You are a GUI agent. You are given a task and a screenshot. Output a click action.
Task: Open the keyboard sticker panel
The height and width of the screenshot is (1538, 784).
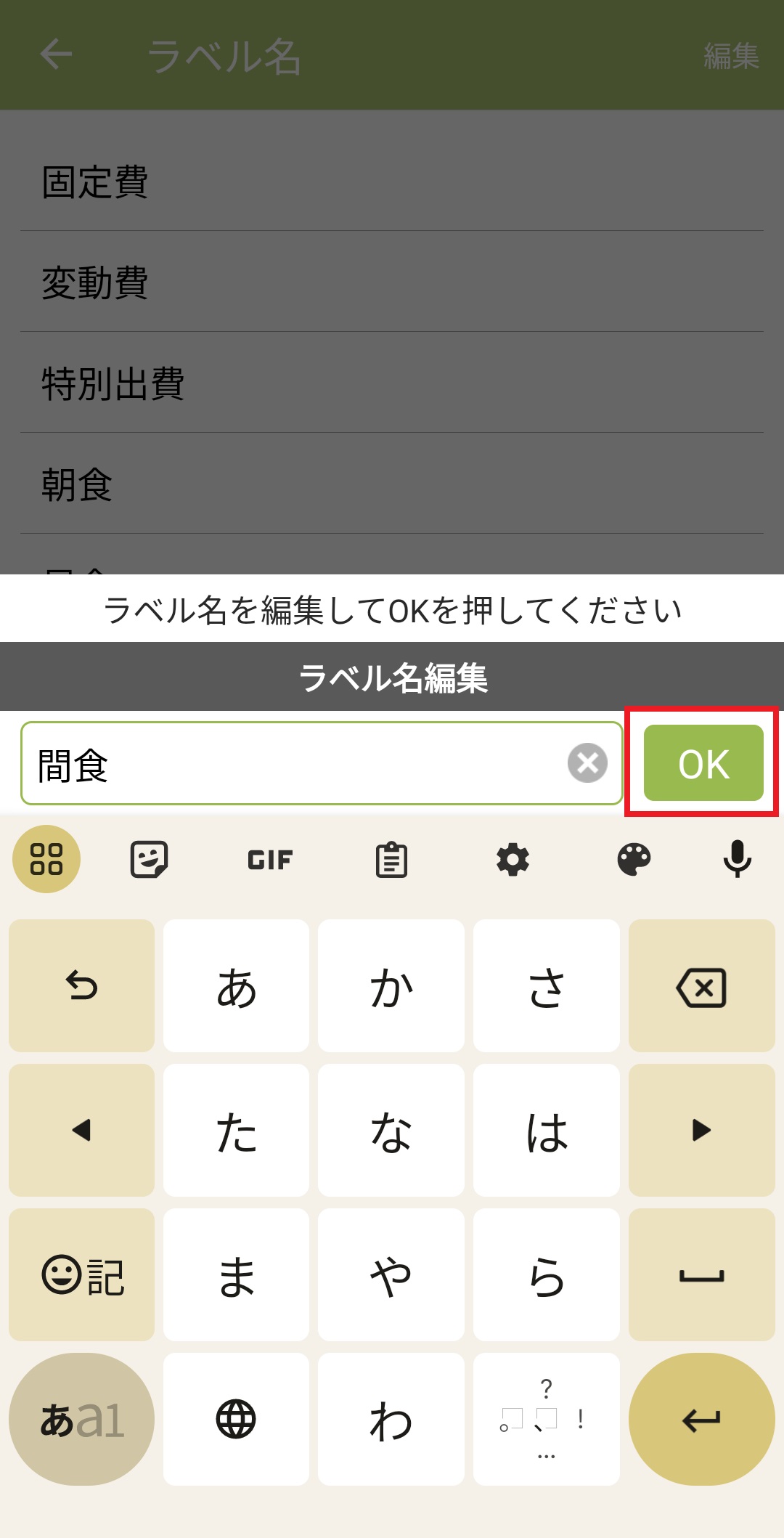pos(149,860)
